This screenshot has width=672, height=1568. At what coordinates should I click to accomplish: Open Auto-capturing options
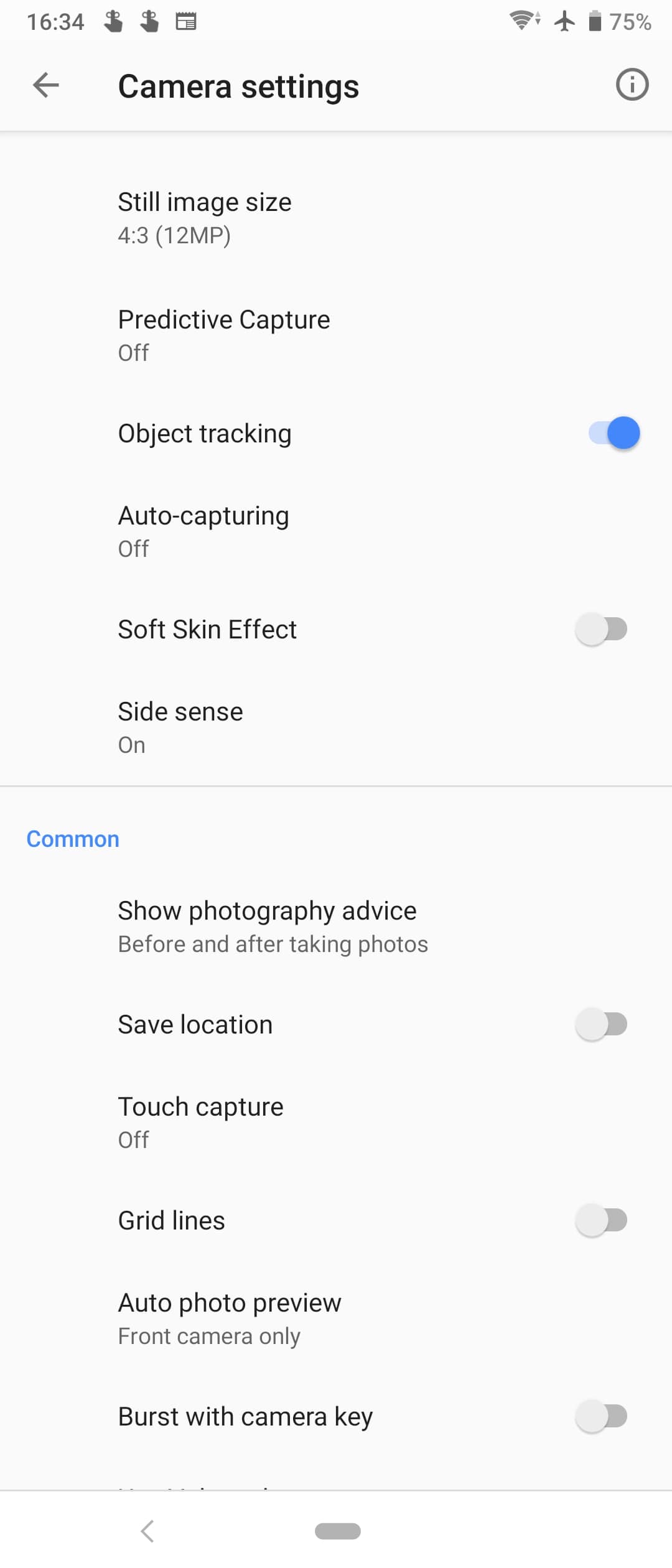tap(203, 531)
